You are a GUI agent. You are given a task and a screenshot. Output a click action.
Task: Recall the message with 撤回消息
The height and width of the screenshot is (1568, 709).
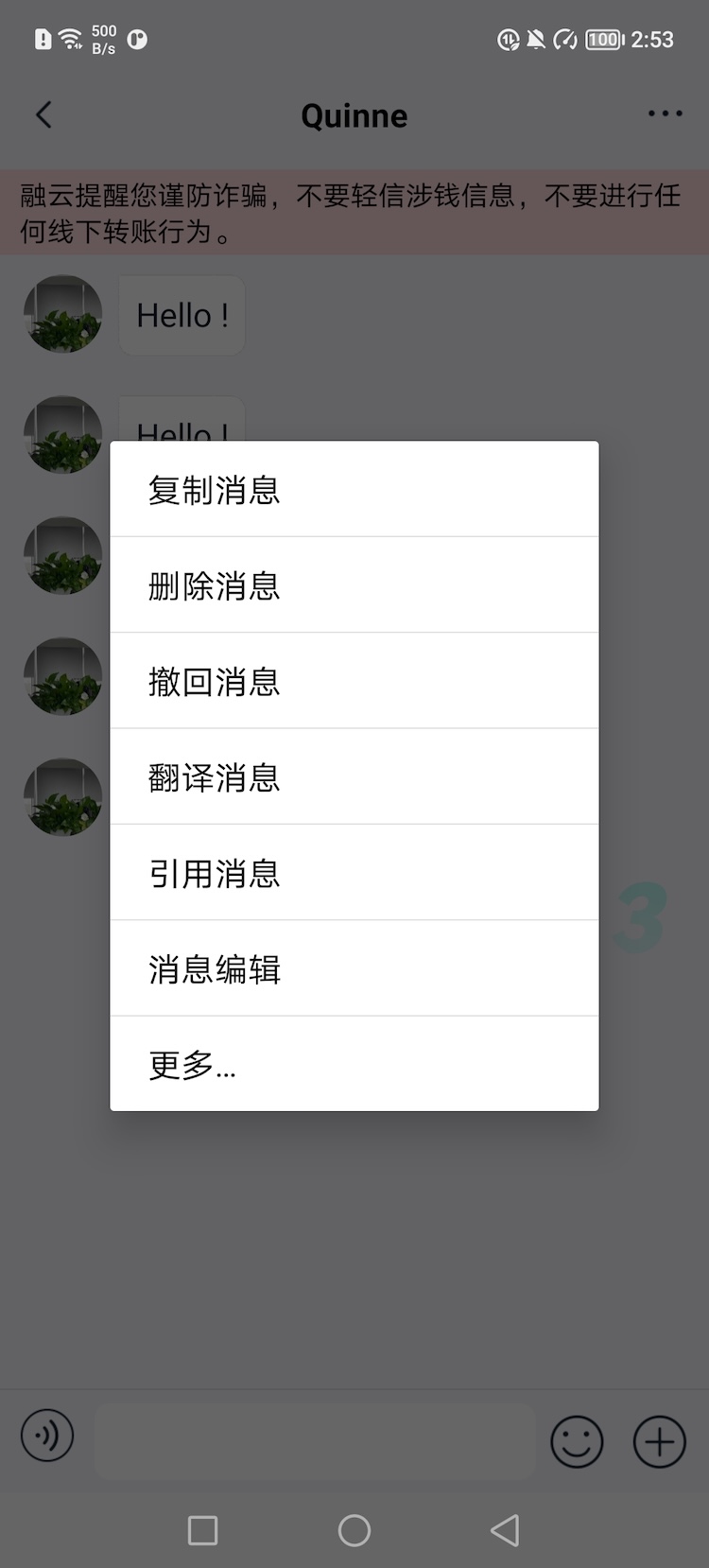coord(354,681)
